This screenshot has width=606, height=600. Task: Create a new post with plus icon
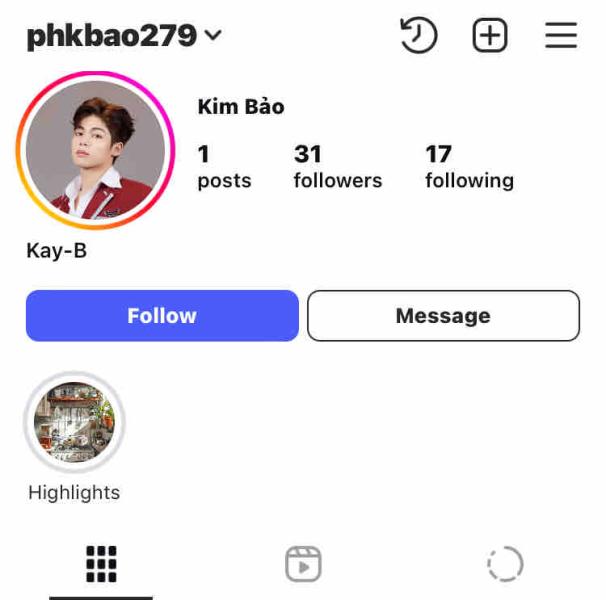pos(490,36)
